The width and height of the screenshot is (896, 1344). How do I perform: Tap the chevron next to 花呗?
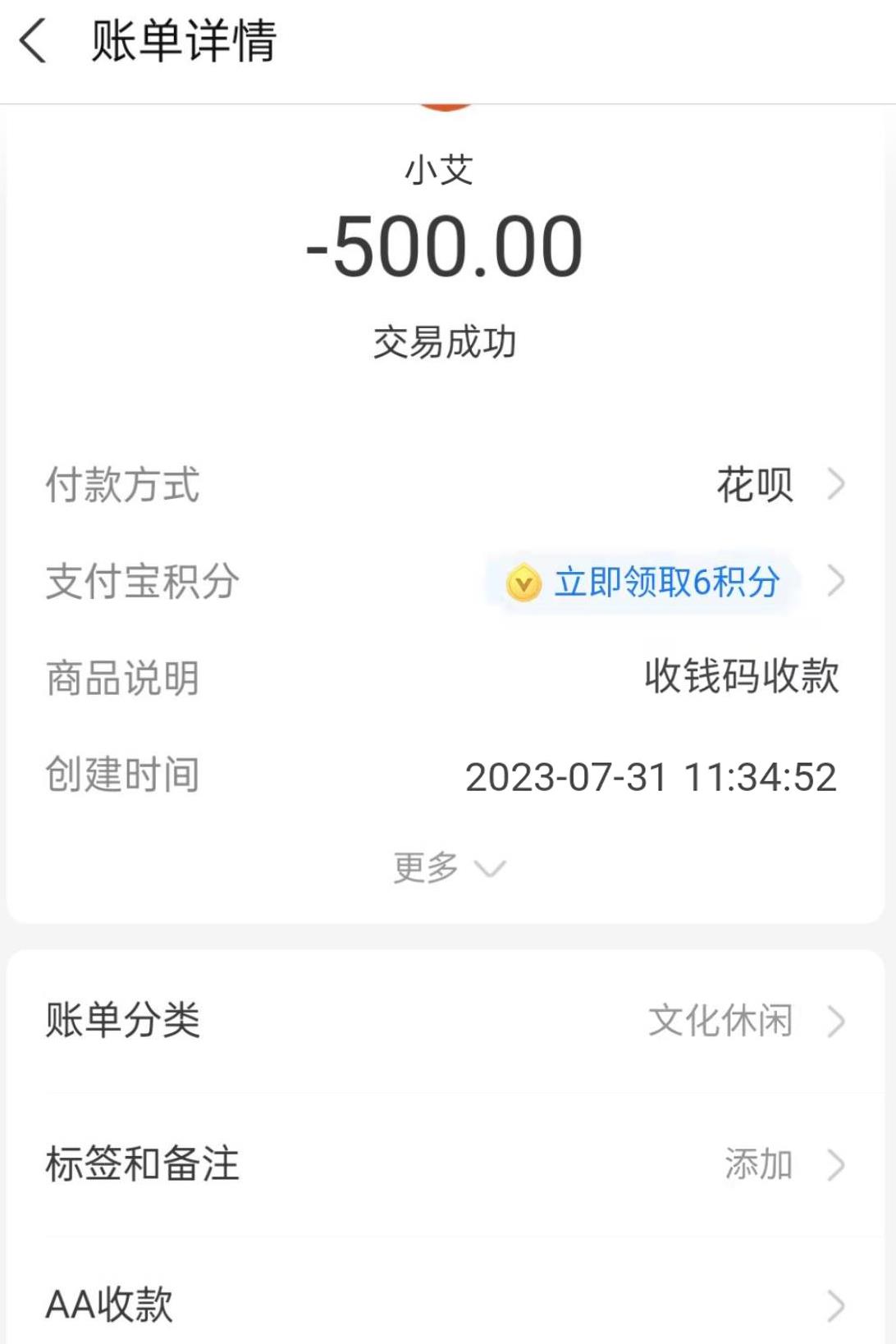coord(839,485)
